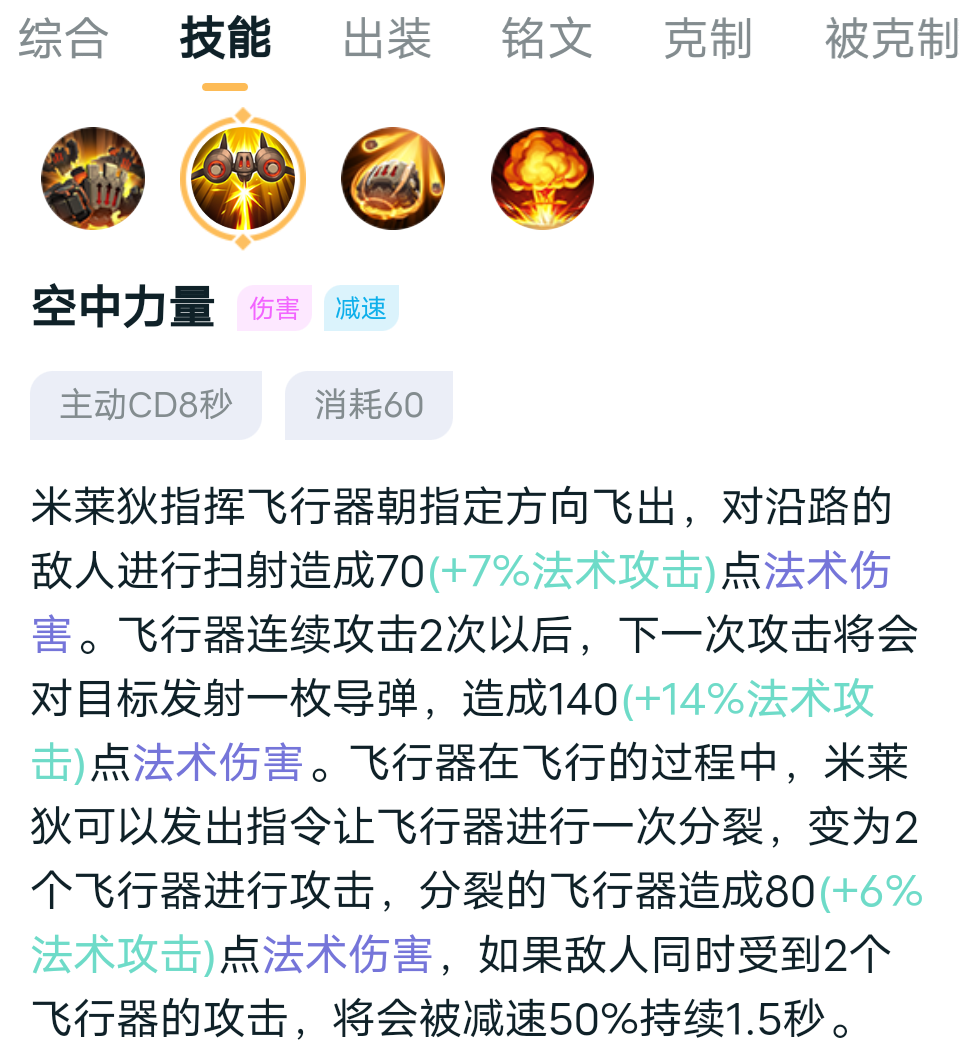Go to the 被克制 tab
The image size is (959, 1047).
click(890, 39)
